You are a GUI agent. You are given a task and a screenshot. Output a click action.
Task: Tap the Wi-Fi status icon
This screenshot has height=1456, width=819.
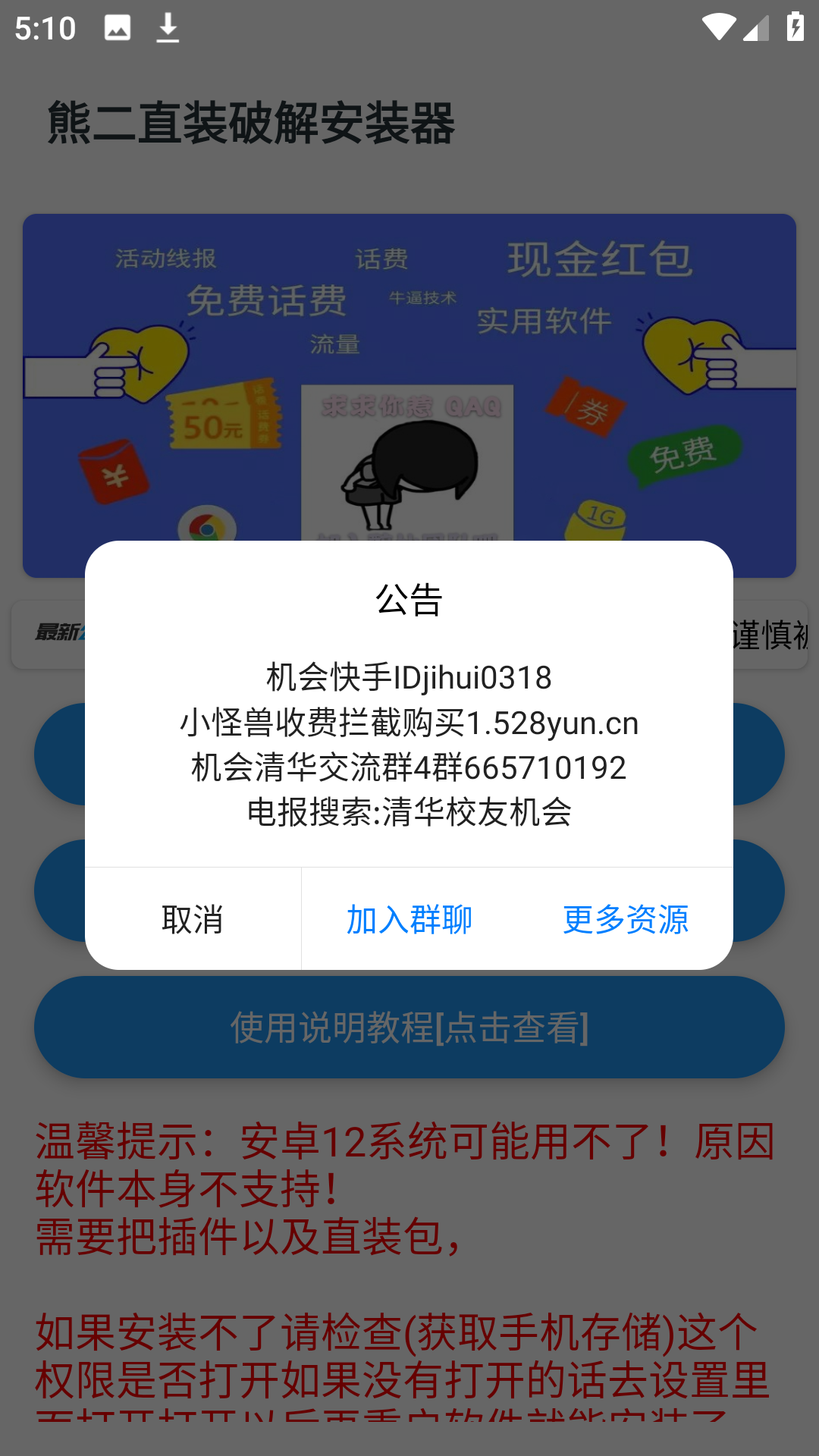click(x=717, y=25)
